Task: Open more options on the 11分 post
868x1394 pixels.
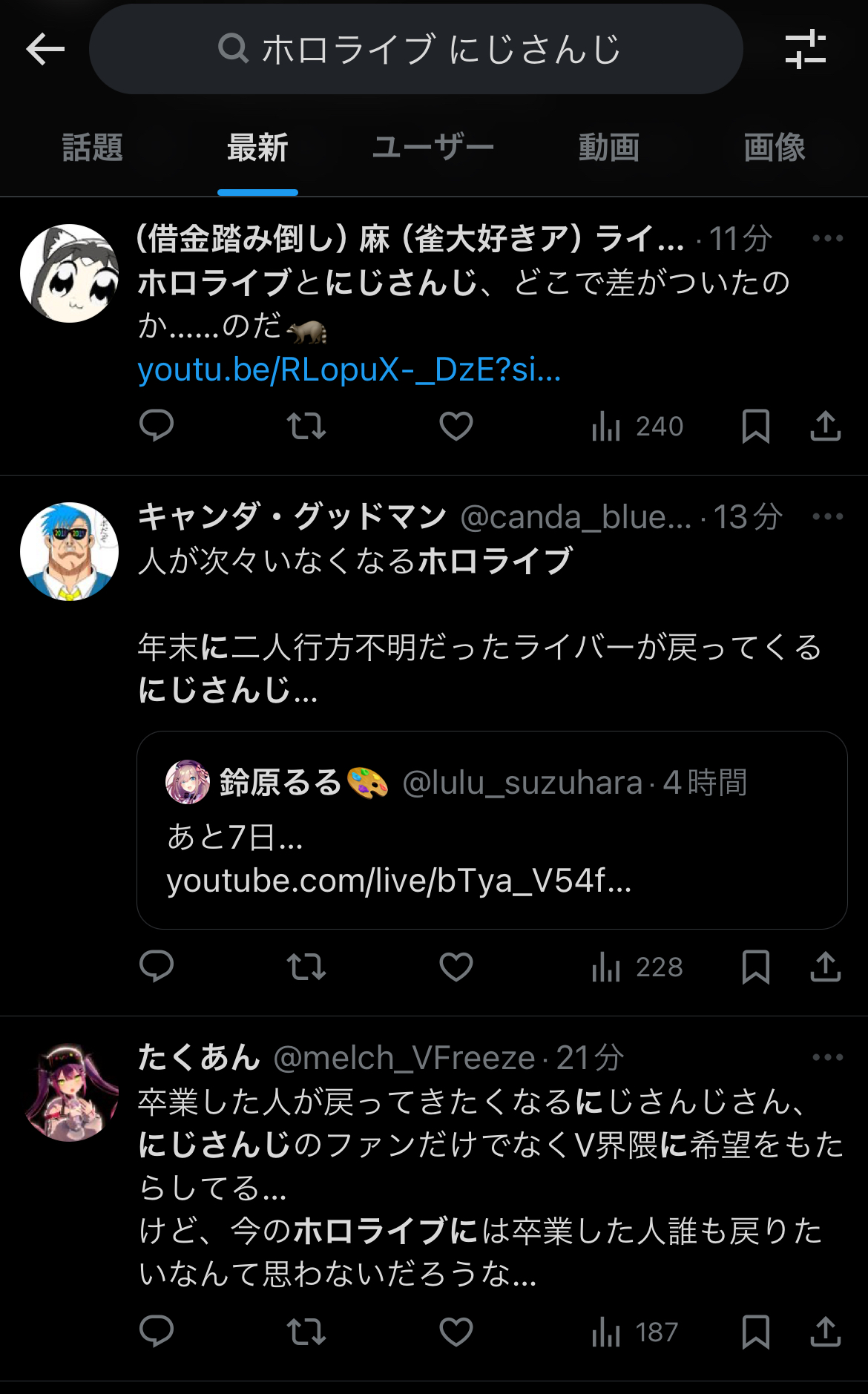Action: (827, 239)
